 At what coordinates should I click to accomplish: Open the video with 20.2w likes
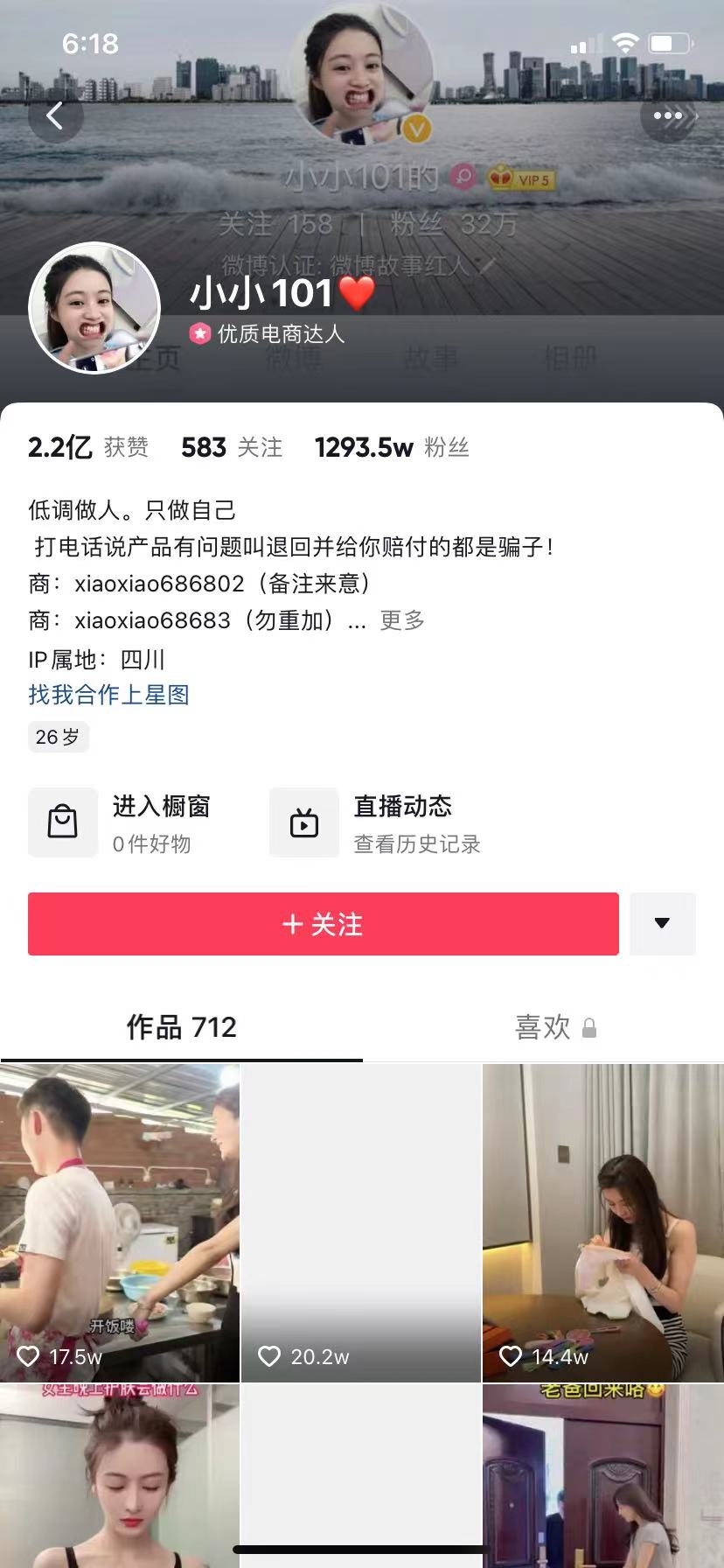(361, 1222)
